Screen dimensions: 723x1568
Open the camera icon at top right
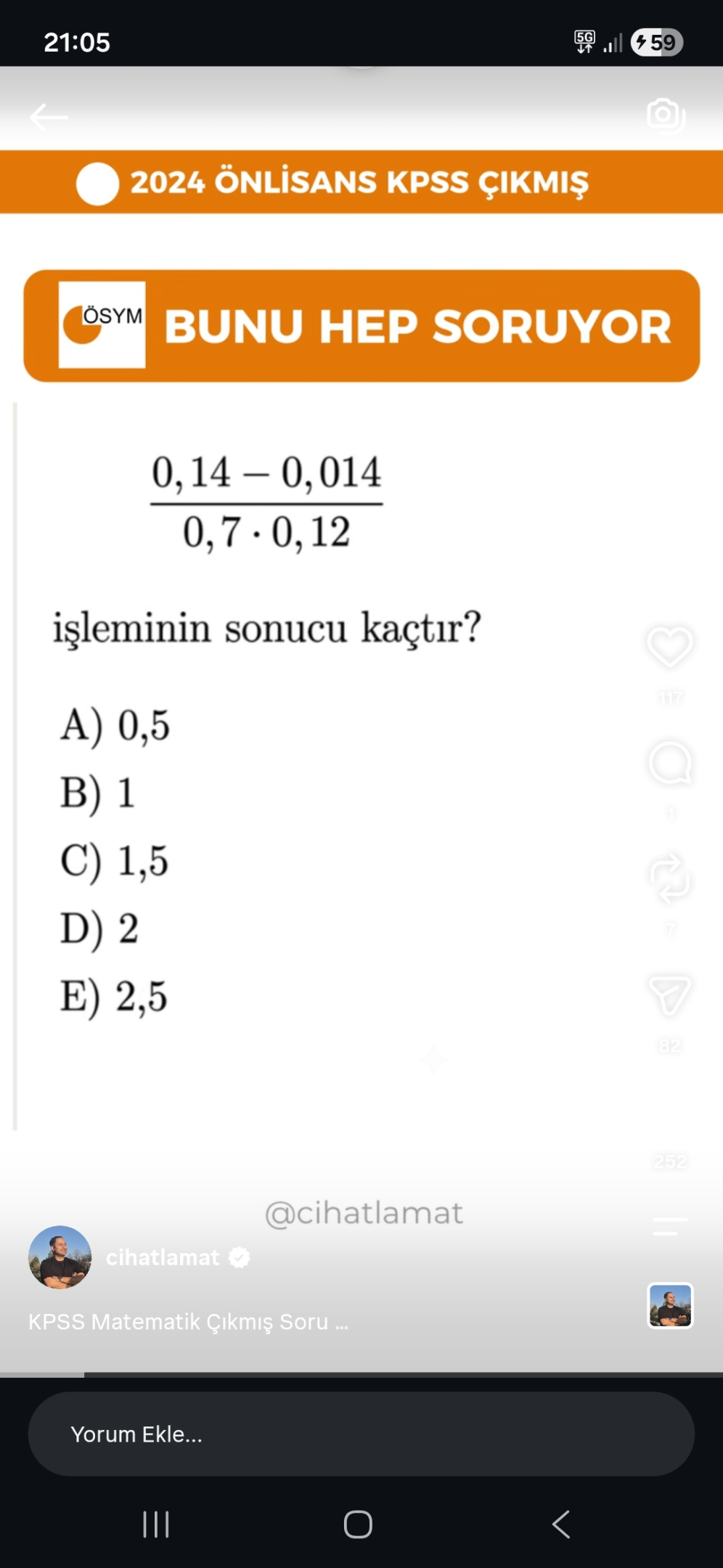[x=666, y=115]
